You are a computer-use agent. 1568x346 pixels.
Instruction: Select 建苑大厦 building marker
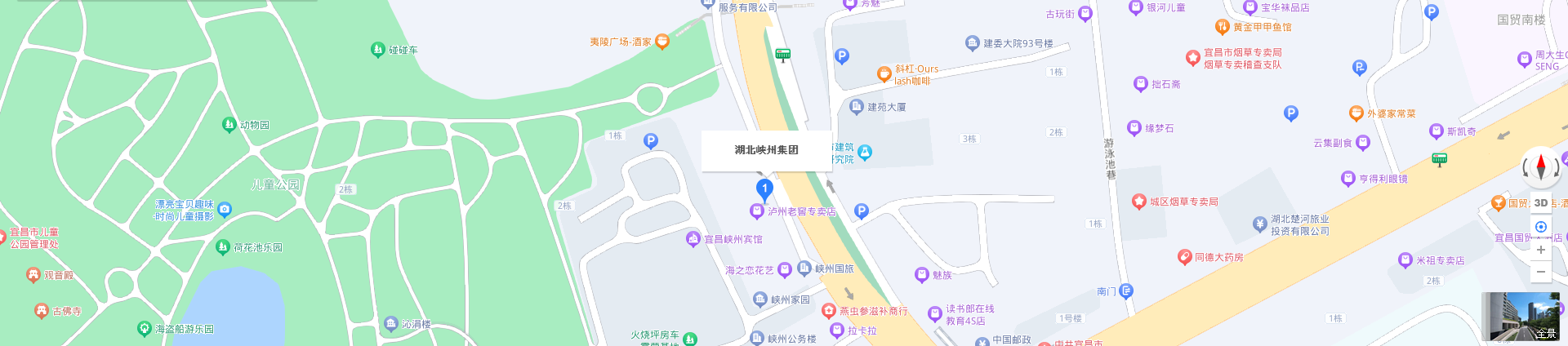857,107
